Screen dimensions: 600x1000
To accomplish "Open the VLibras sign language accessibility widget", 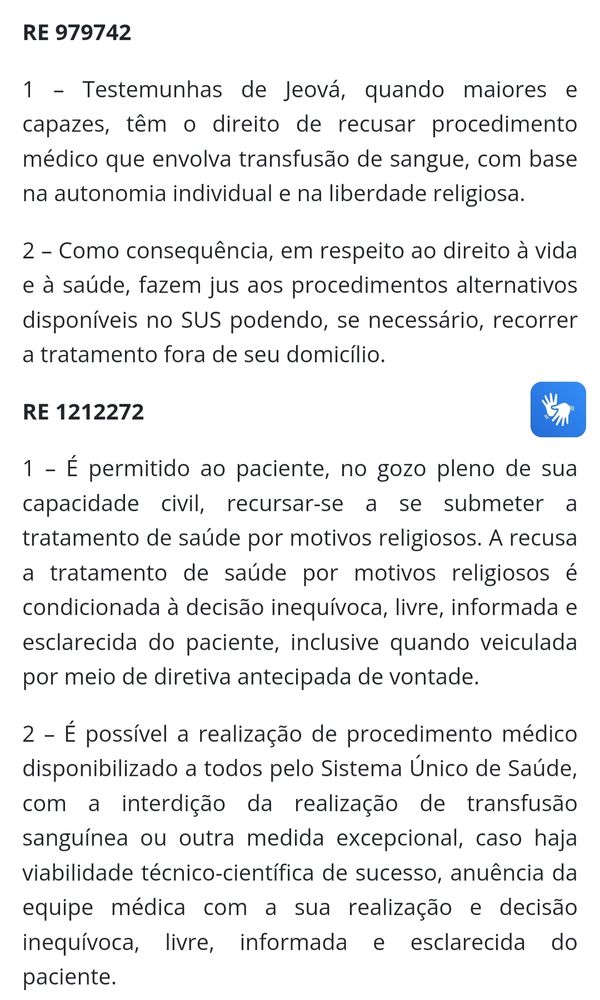I will tap(558, 409).
